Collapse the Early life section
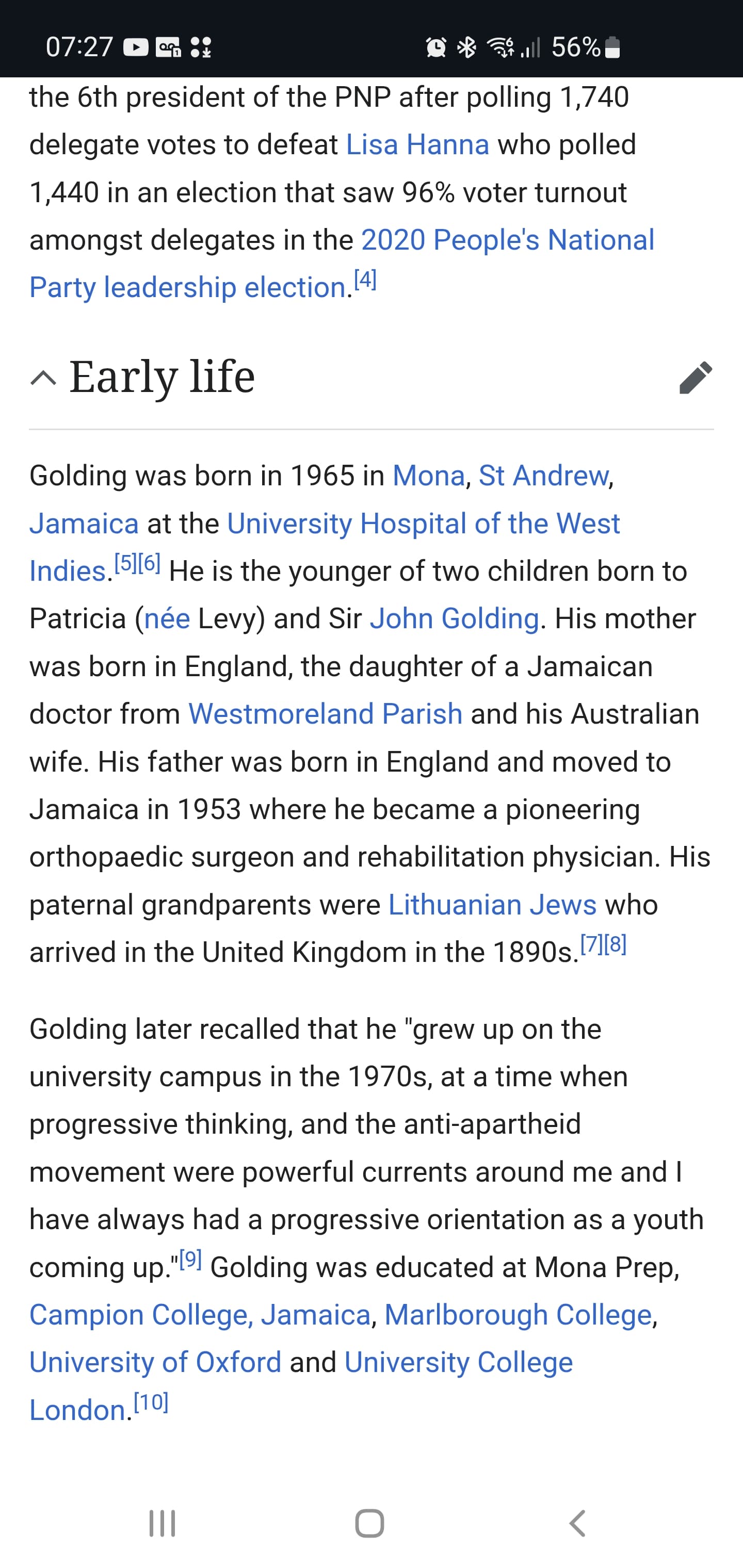743x1568 pixels. pos(43,378)
